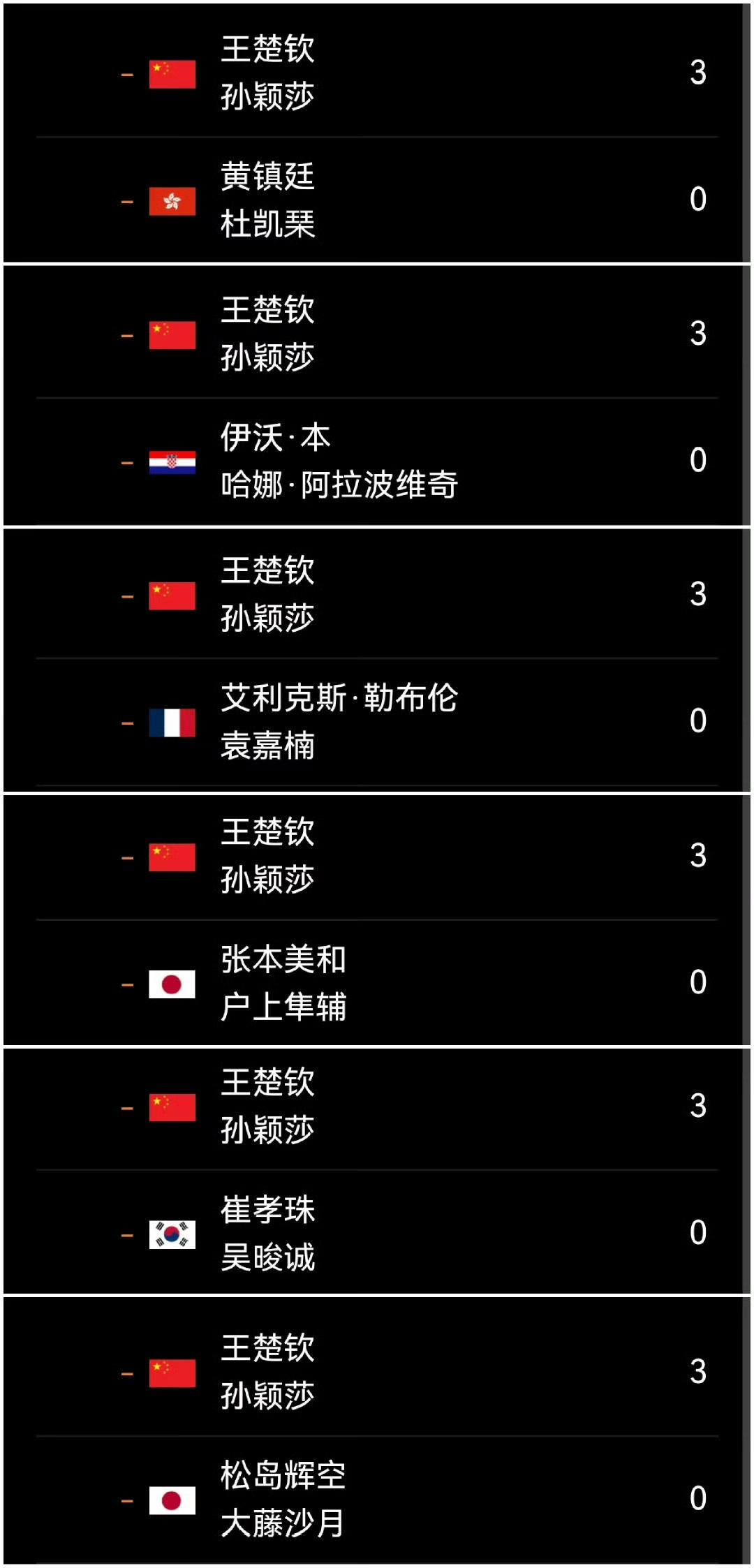Click the dash marker beside 袁嘉楠's row
The height and width of the screenshot is (1568, 754).
126,724
